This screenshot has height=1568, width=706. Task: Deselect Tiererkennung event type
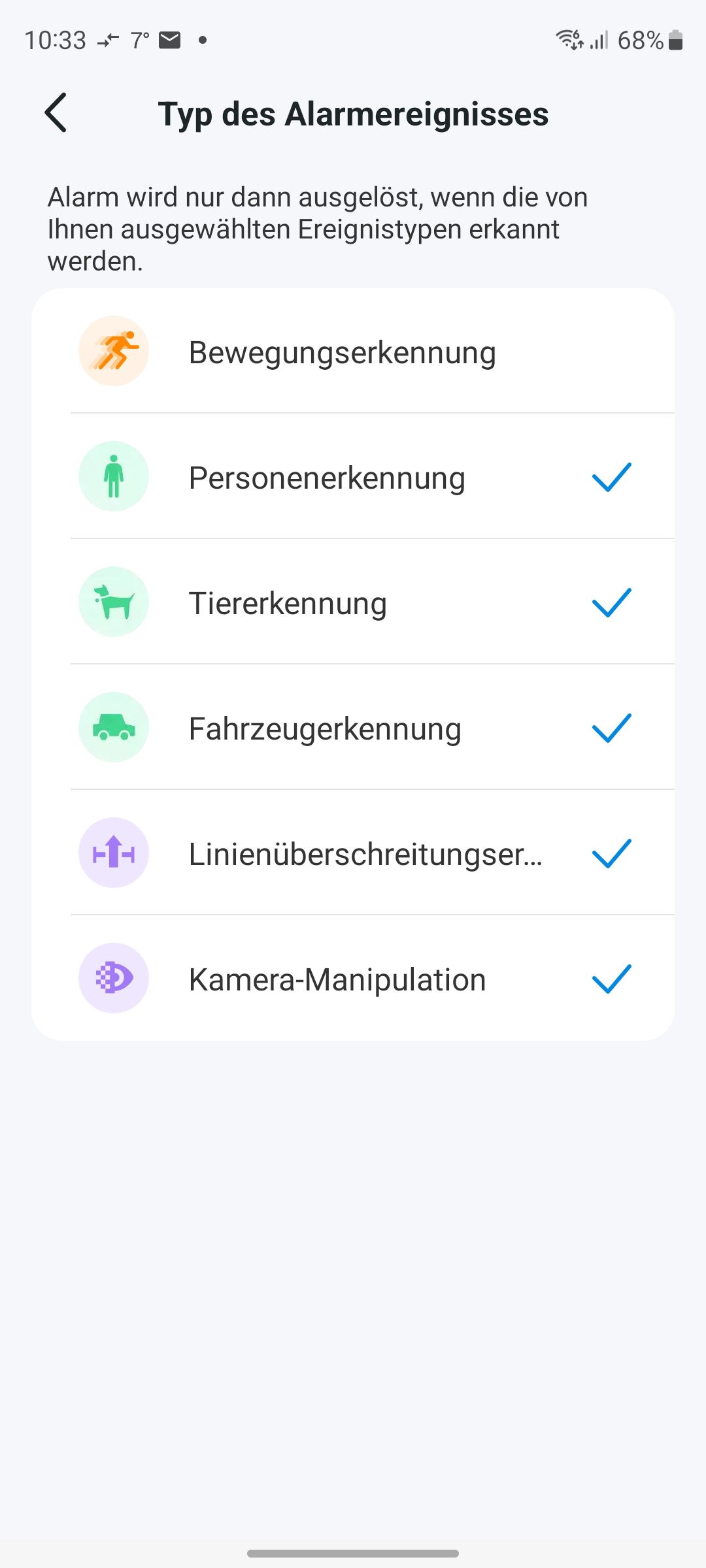coord(353,603)
